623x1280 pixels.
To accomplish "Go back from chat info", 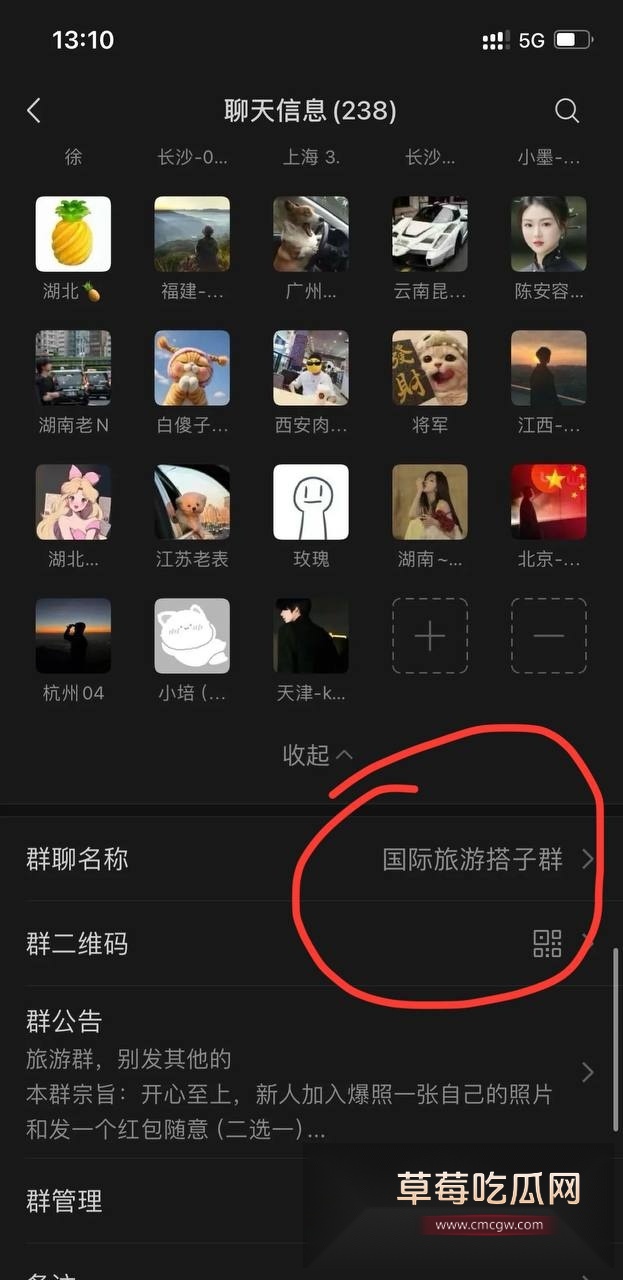I will click(34, 110).
